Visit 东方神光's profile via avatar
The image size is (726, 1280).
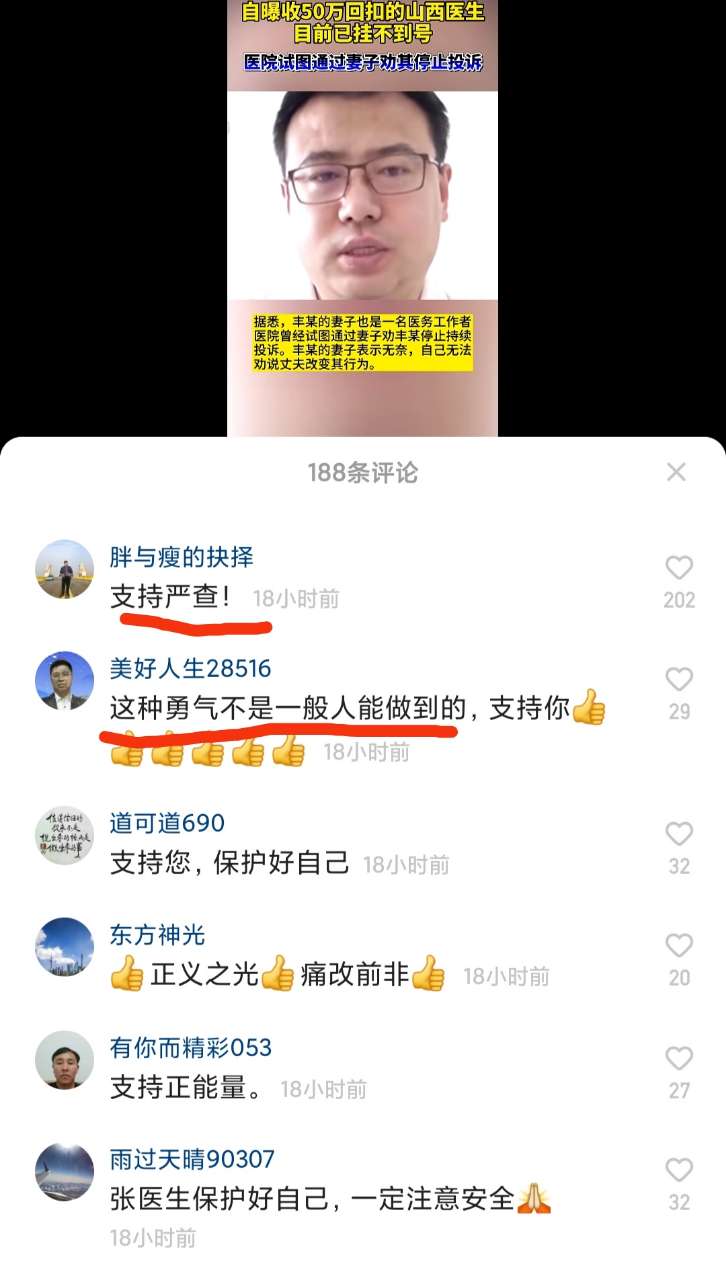click(65, 948)
